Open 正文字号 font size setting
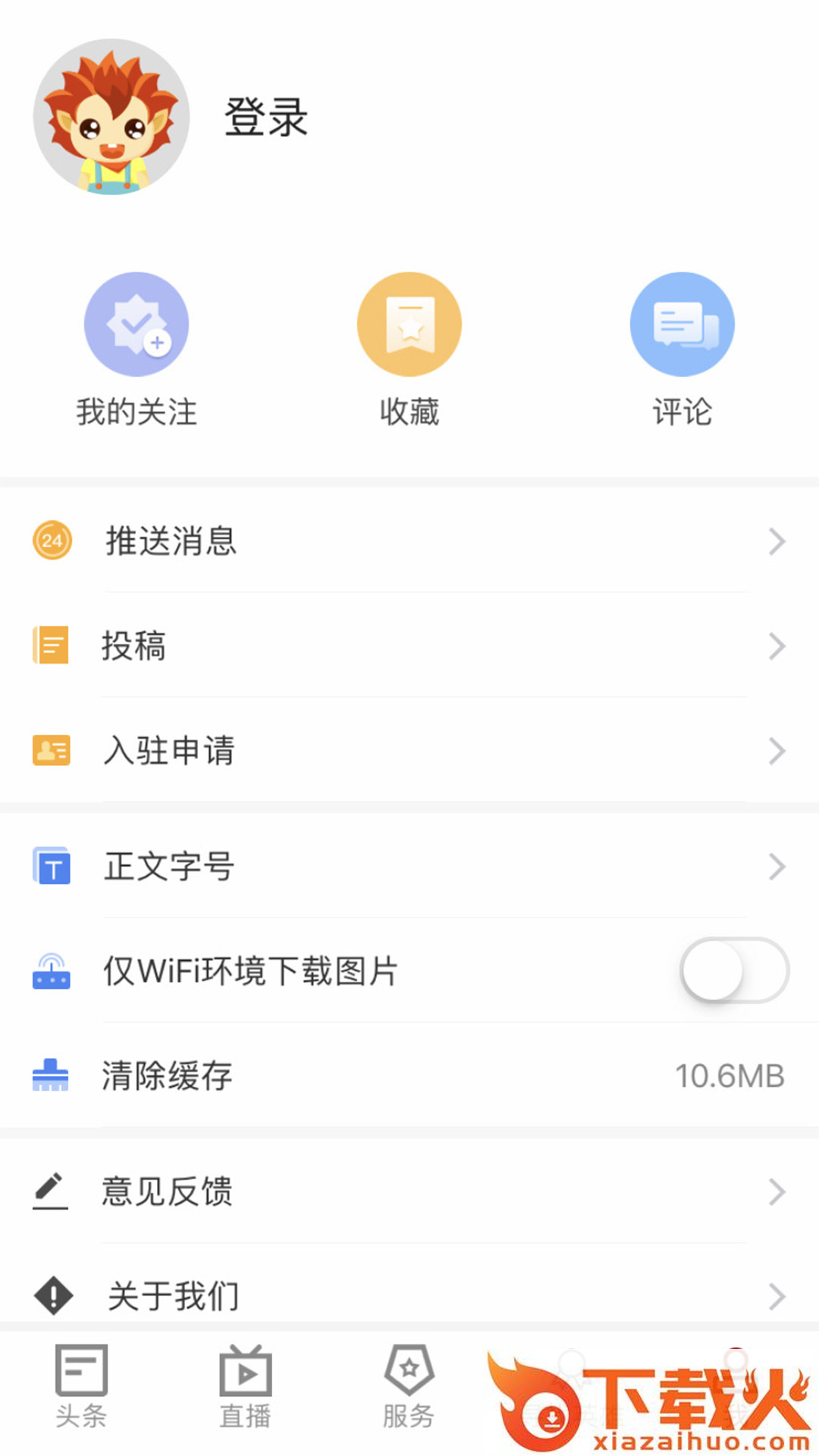This screenshot has height=1456, width=819. [x=409, y=866]
